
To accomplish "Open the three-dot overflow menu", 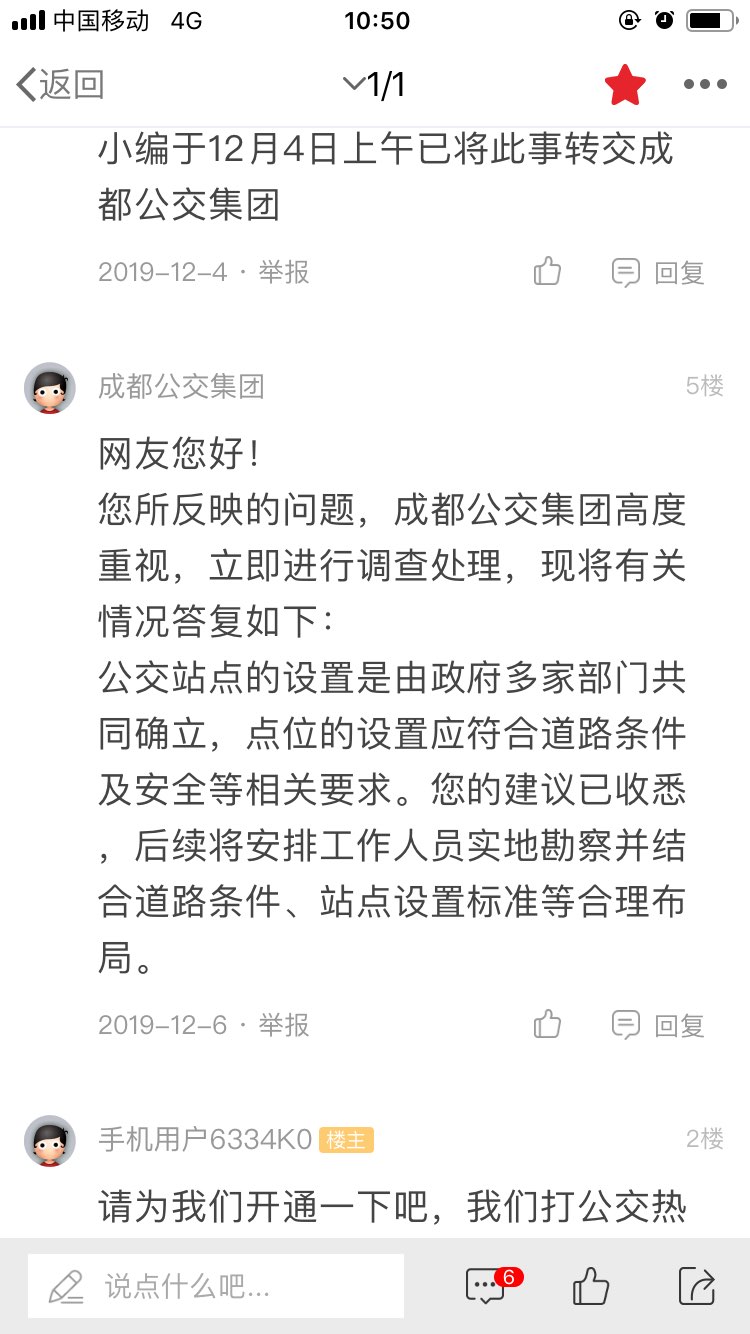I will point(705,85).
